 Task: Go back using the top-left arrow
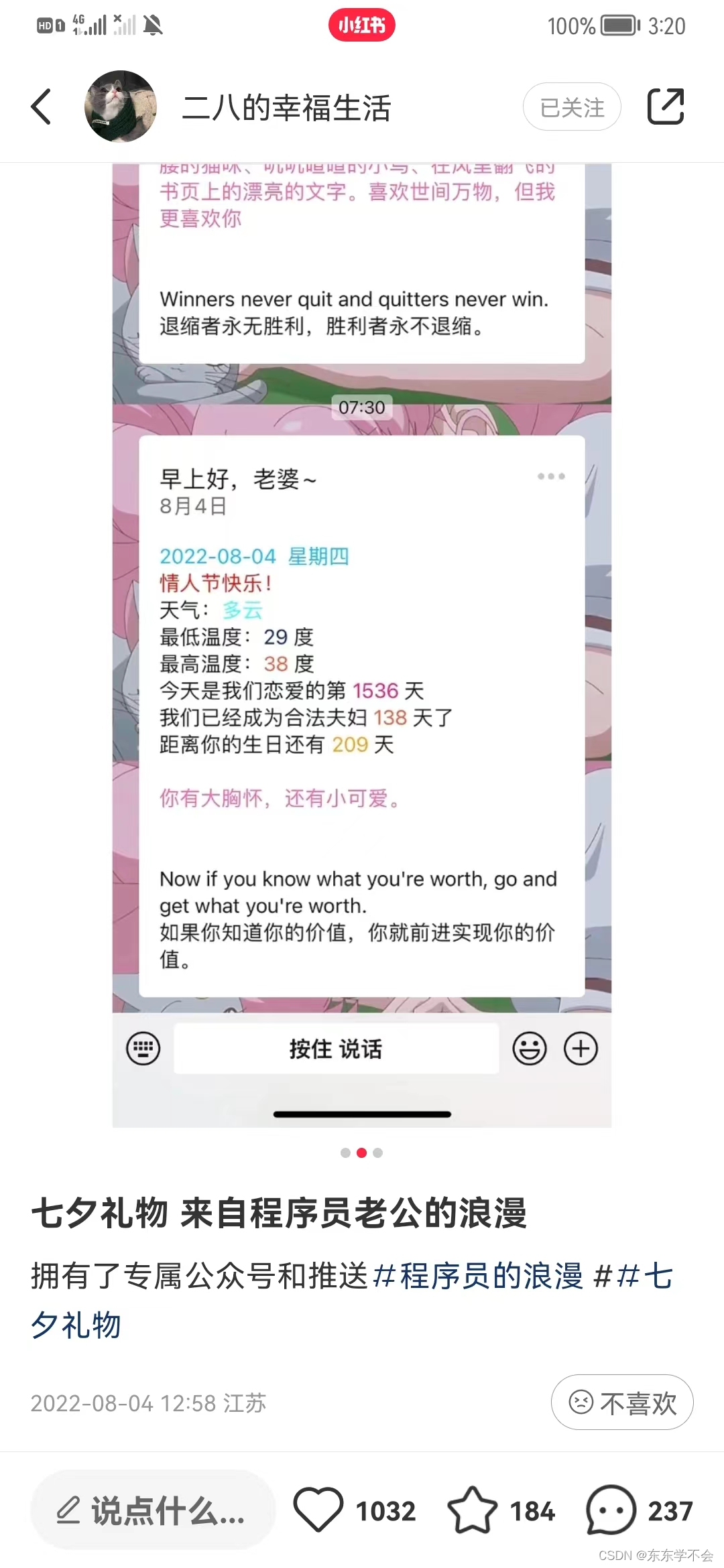42,107
